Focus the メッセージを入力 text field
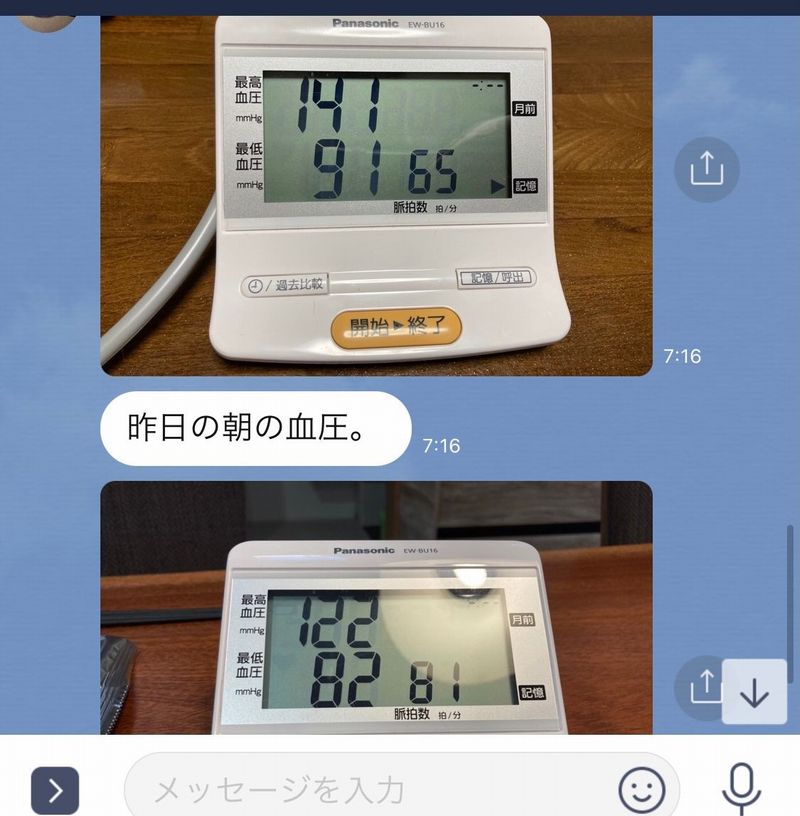The height and width of the screenshot is (816, 800). [370, 791]
